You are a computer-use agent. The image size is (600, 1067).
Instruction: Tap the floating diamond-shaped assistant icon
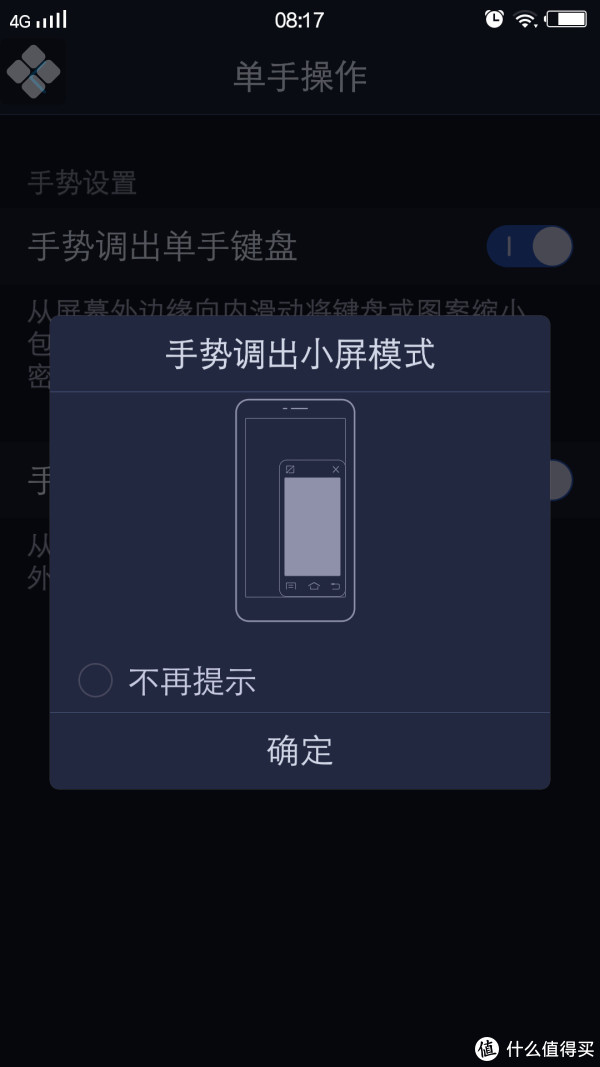pos(33,71)
